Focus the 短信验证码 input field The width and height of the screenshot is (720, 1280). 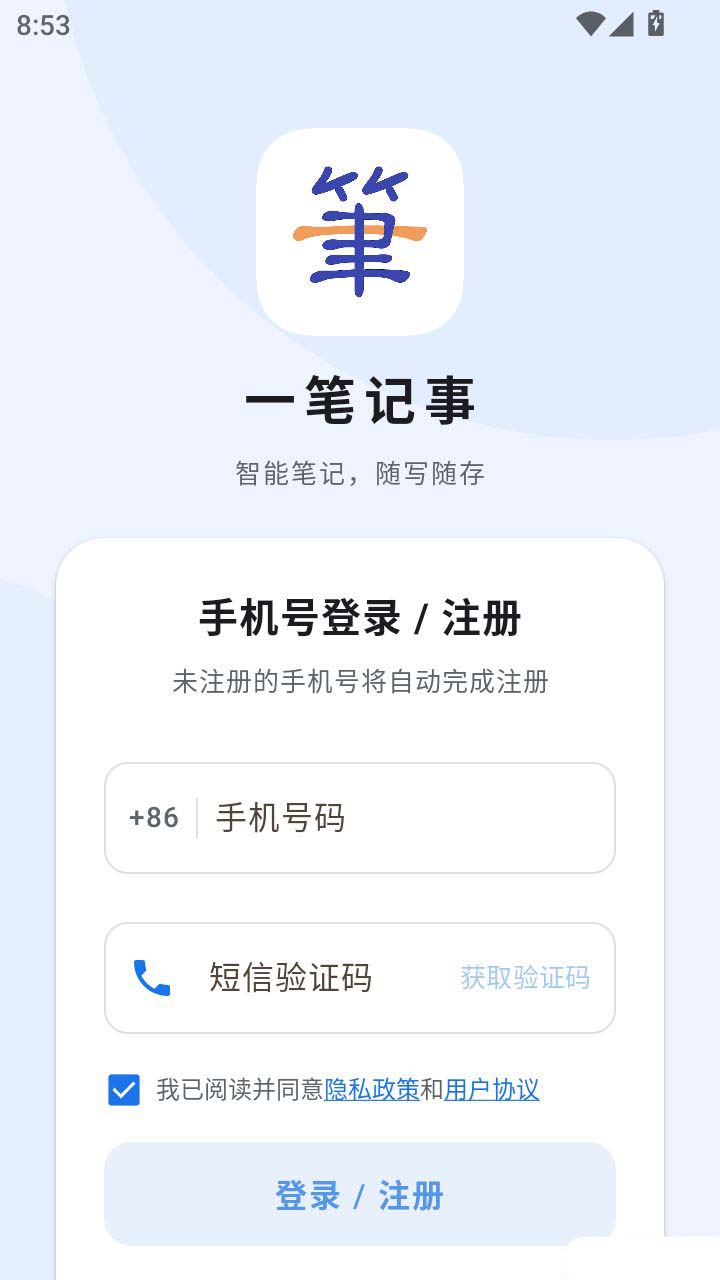tap(310, 977)
